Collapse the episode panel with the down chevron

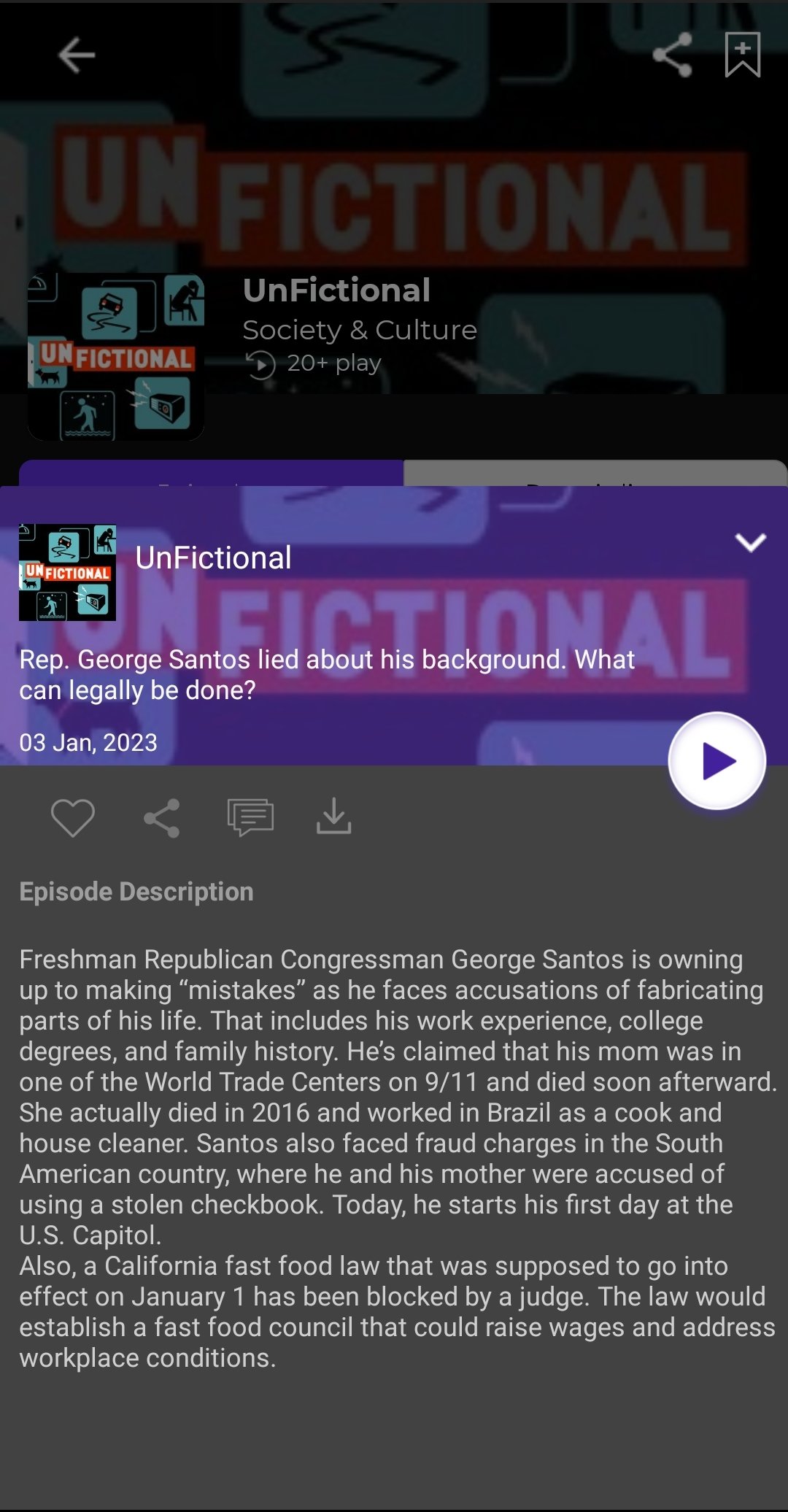click(x=751, y=542)
